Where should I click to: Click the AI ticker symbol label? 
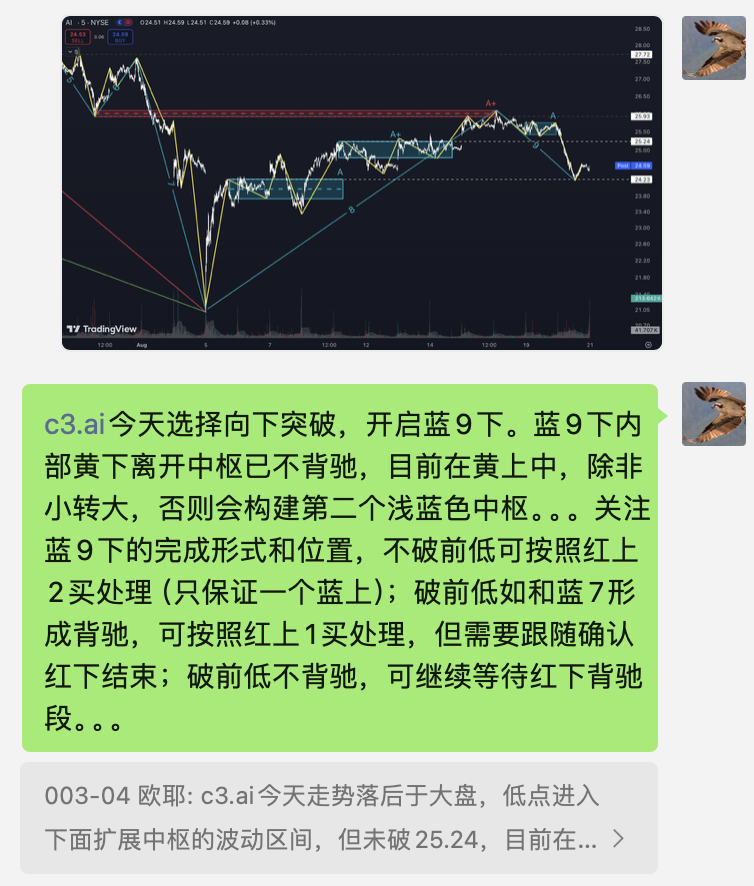point(69,23)
